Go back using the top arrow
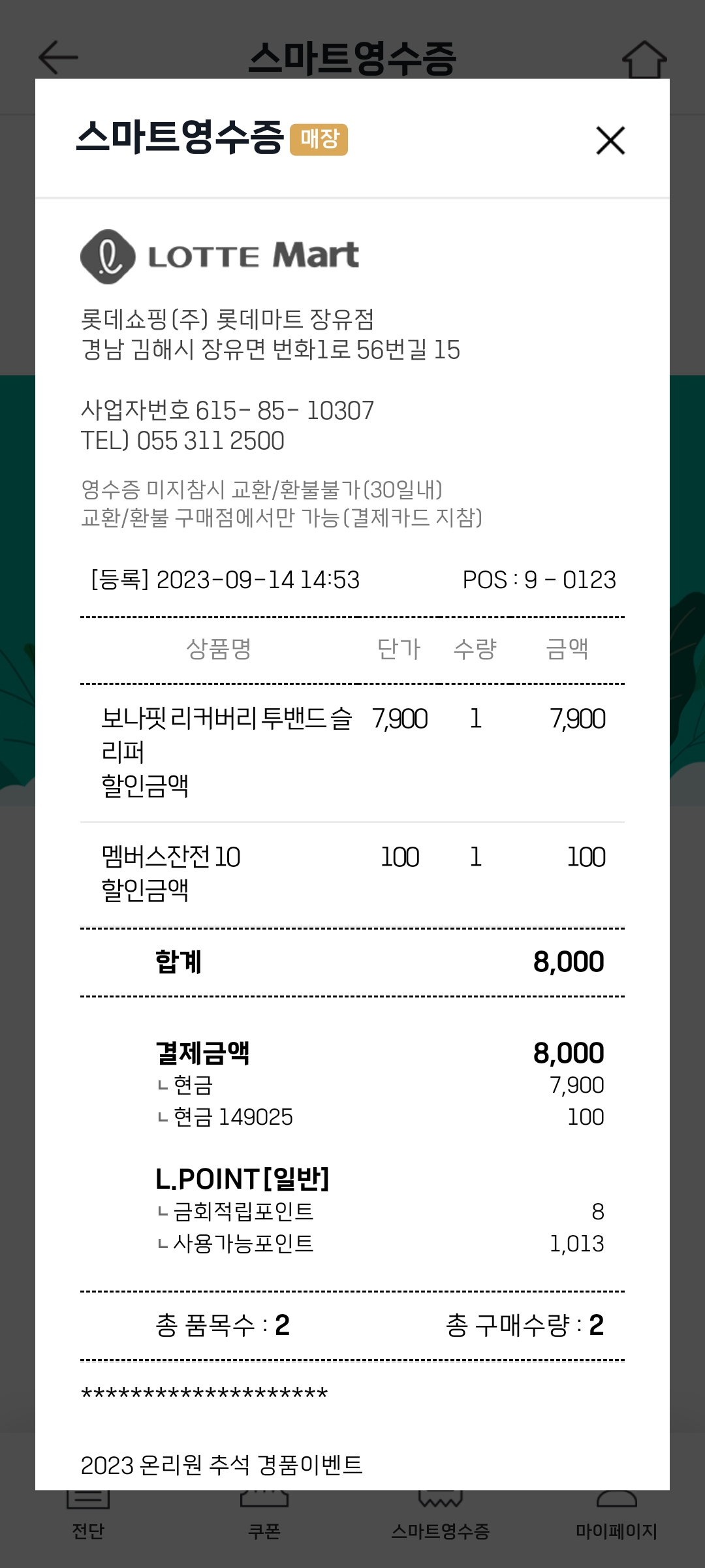The image size is (705, 1568). point(58,57)
